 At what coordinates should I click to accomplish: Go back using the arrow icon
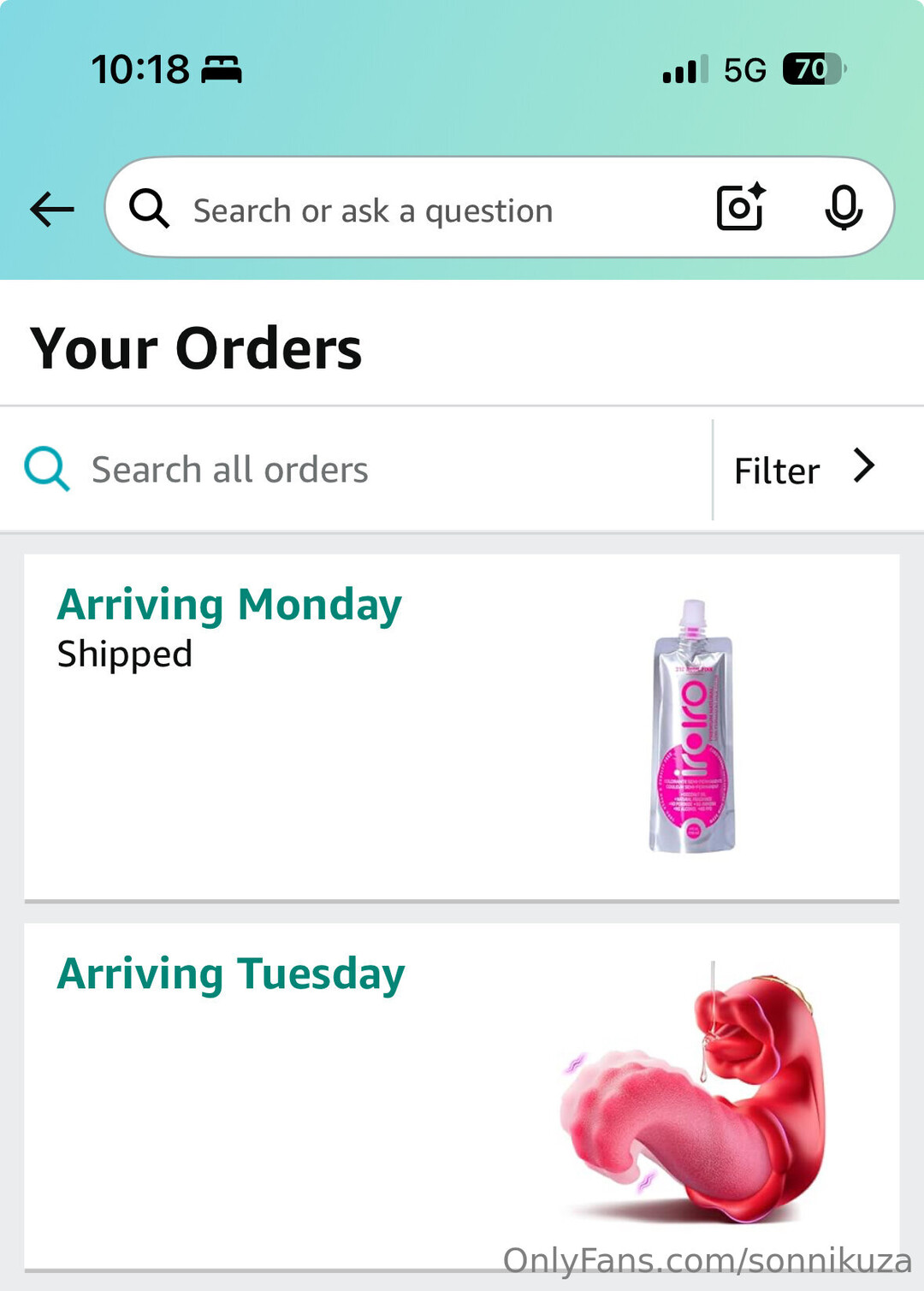[x=51, y=209]
